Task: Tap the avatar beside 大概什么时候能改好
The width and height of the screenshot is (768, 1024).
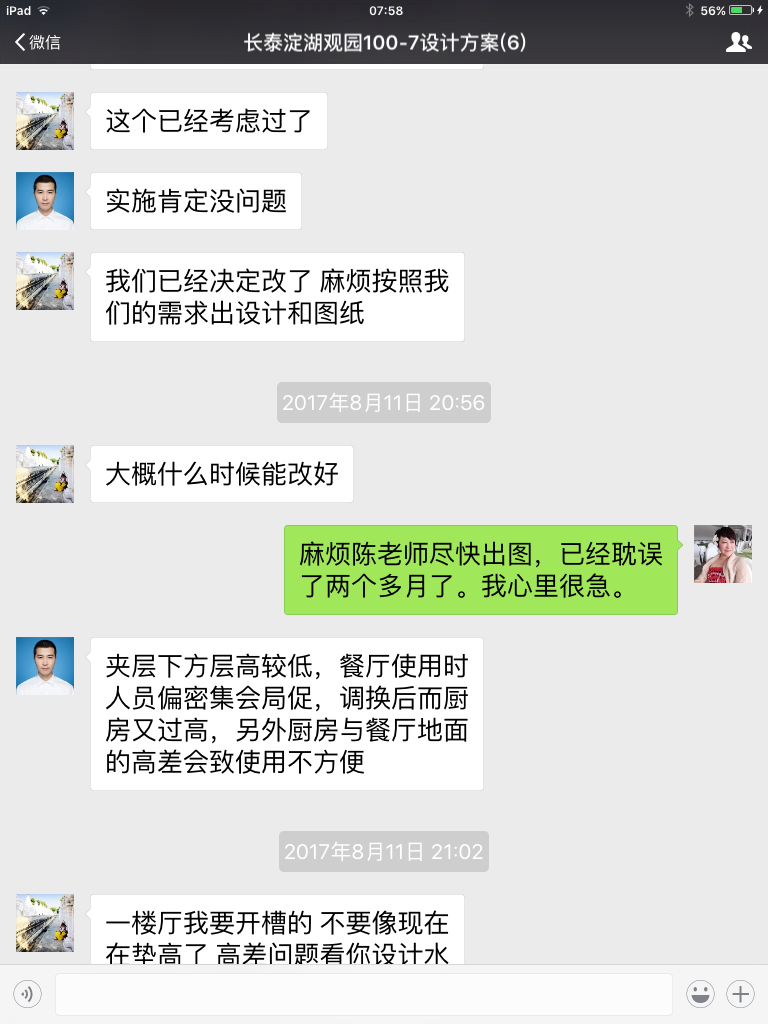Action: pyautogui.click(x=45, y=474)
